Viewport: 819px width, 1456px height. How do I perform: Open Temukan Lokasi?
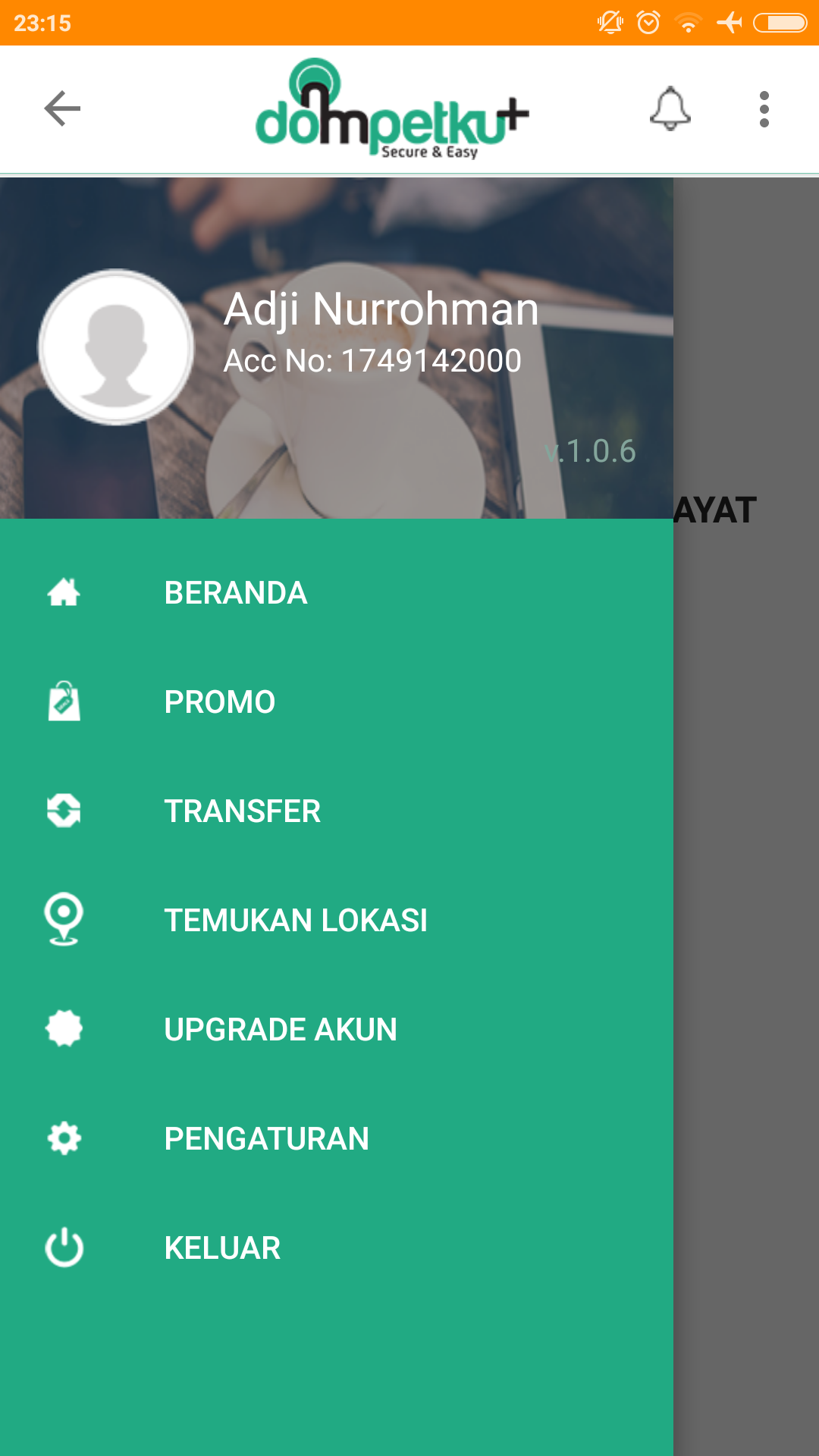[296, 921]
